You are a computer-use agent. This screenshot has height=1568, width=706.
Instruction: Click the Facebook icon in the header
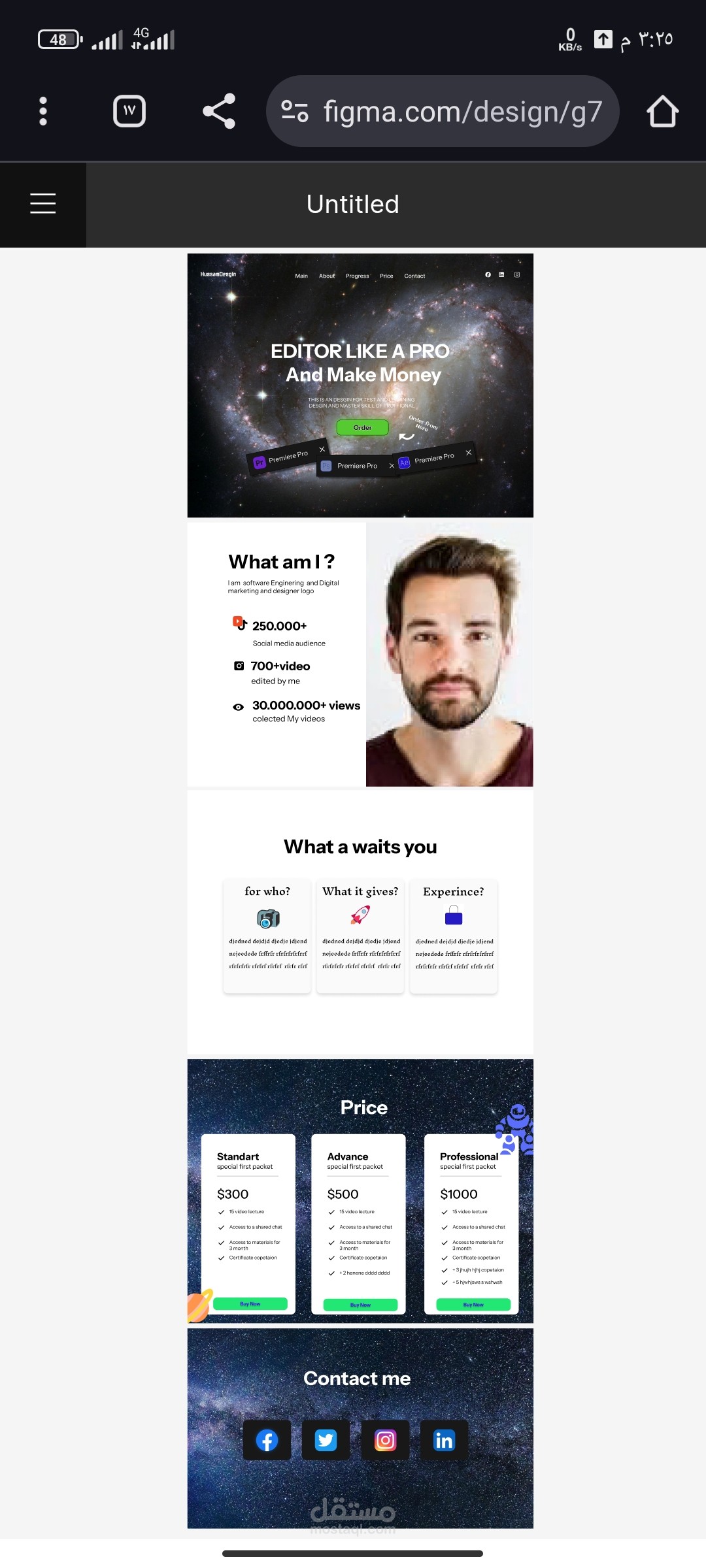(488, 275)
